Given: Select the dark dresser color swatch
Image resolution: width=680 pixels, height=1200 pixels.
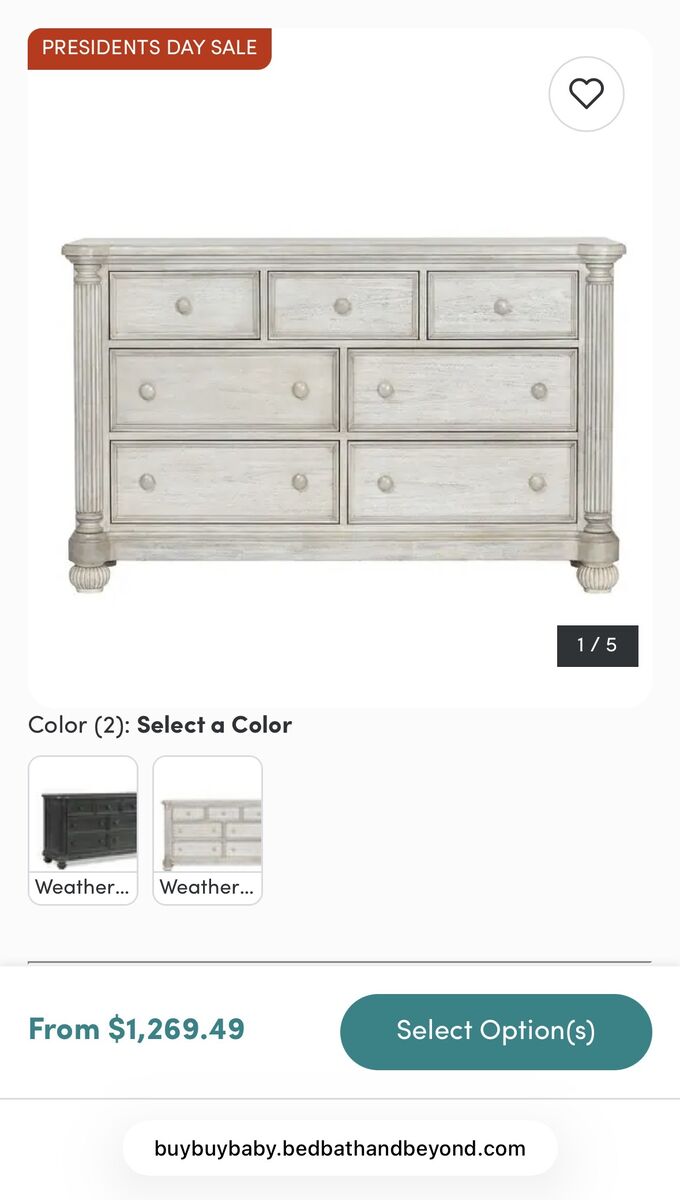Looking at the screenshot, I should pos(83,830).
